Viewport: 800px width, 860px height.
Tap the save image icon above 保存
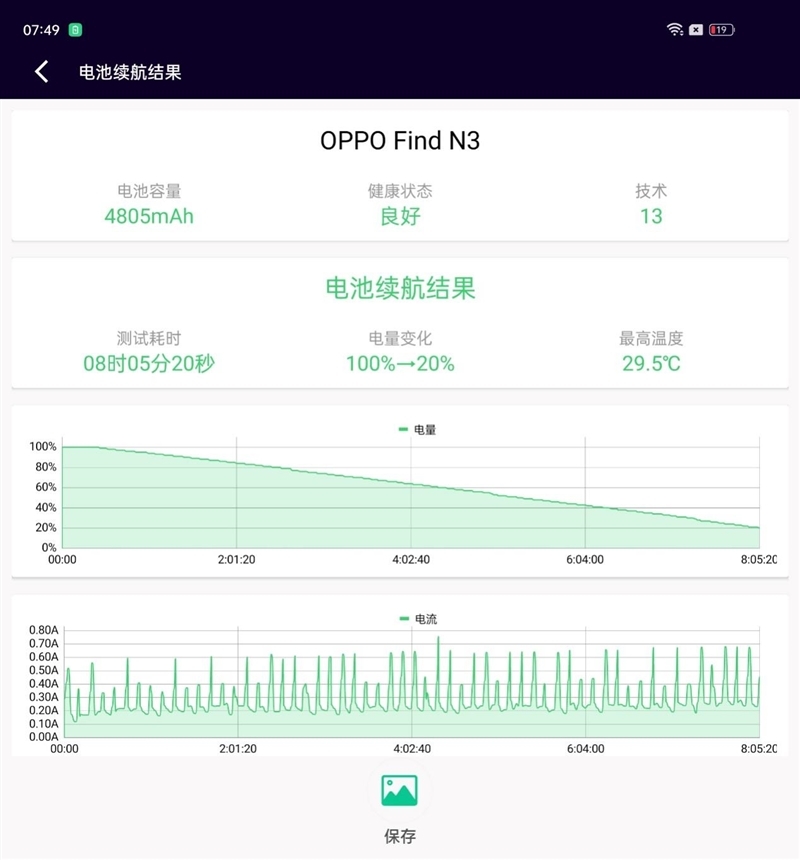[399, 789]
